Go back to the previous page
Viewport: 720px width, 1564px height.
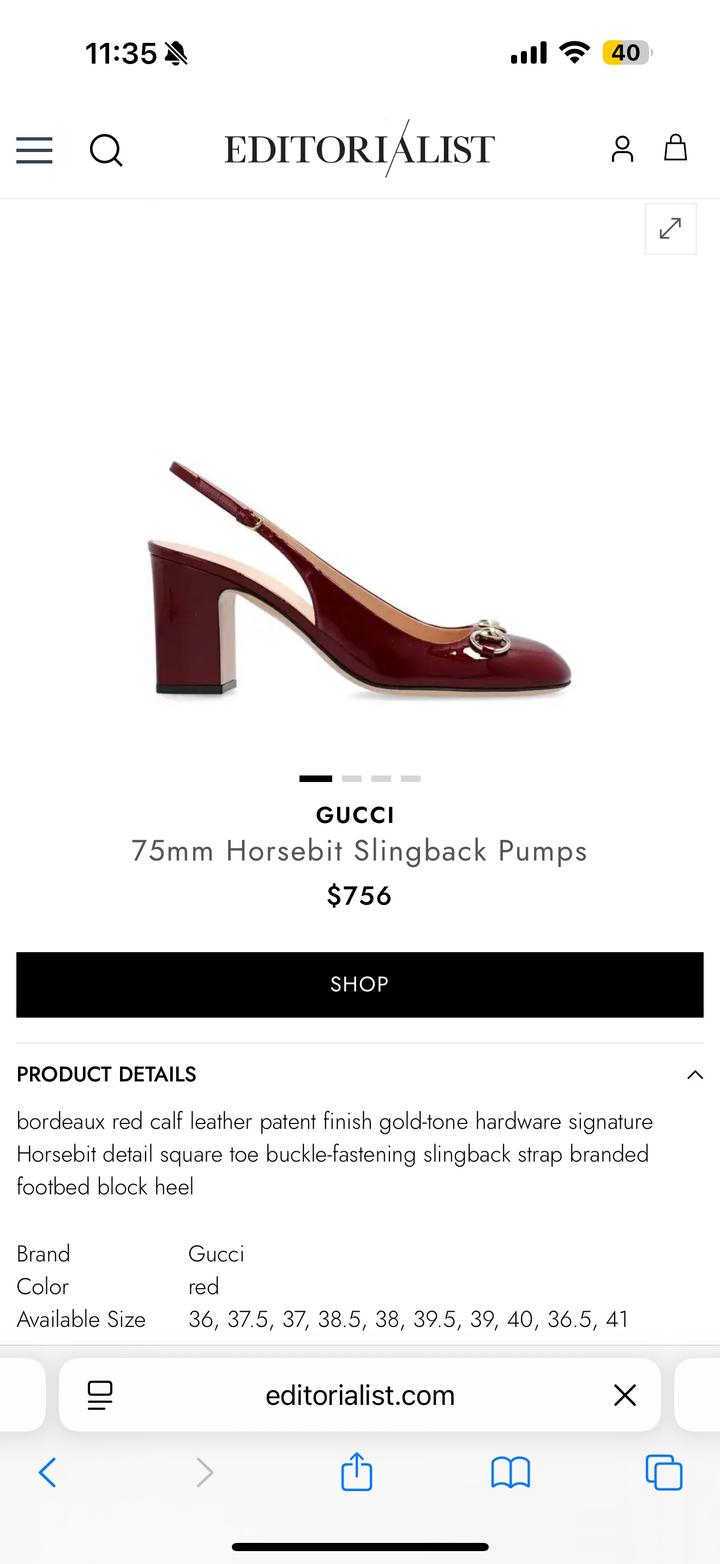47,1472
